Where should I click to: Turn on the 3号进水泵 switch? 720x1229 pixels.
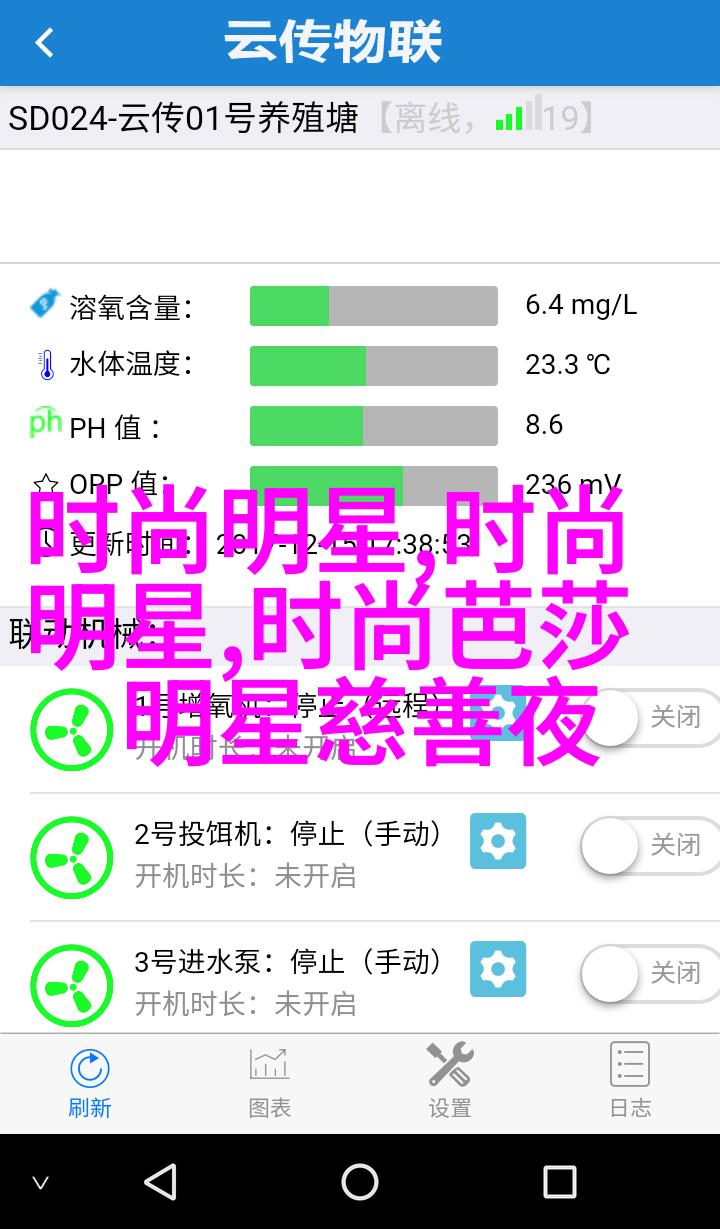pos(650,974)
